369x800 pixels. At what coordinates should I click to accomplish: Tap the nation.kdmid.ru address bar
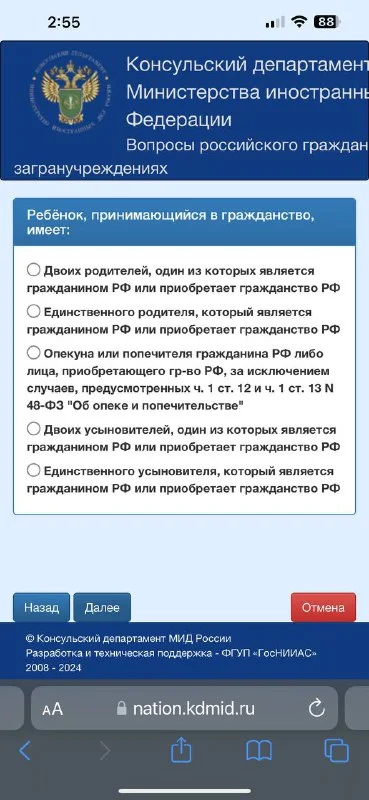pyautogui.click(x=184, y=708)
